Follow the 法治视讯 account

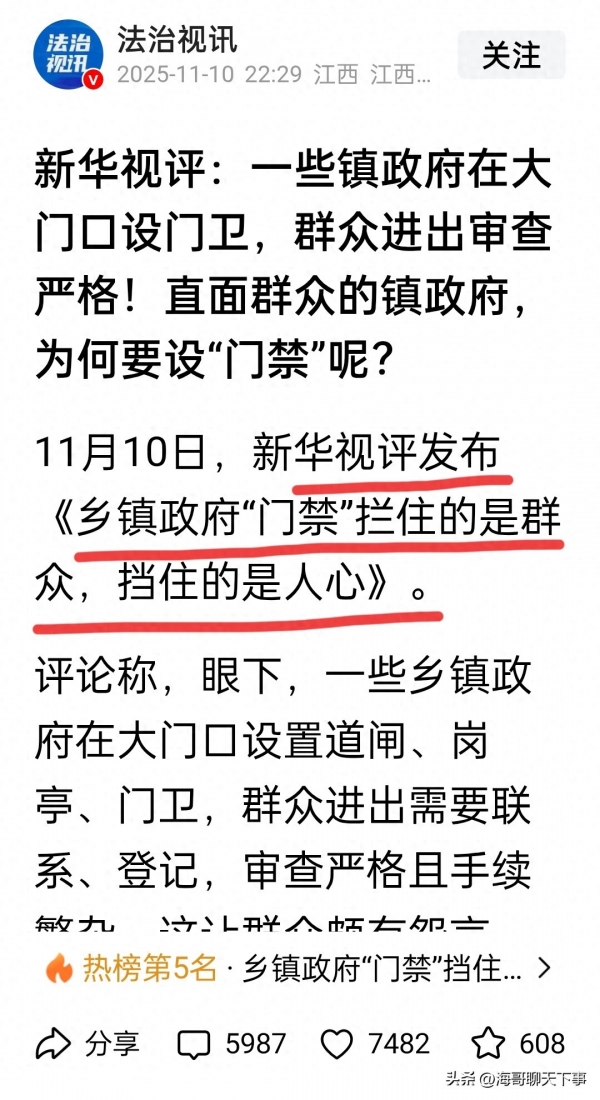point(510,57)
